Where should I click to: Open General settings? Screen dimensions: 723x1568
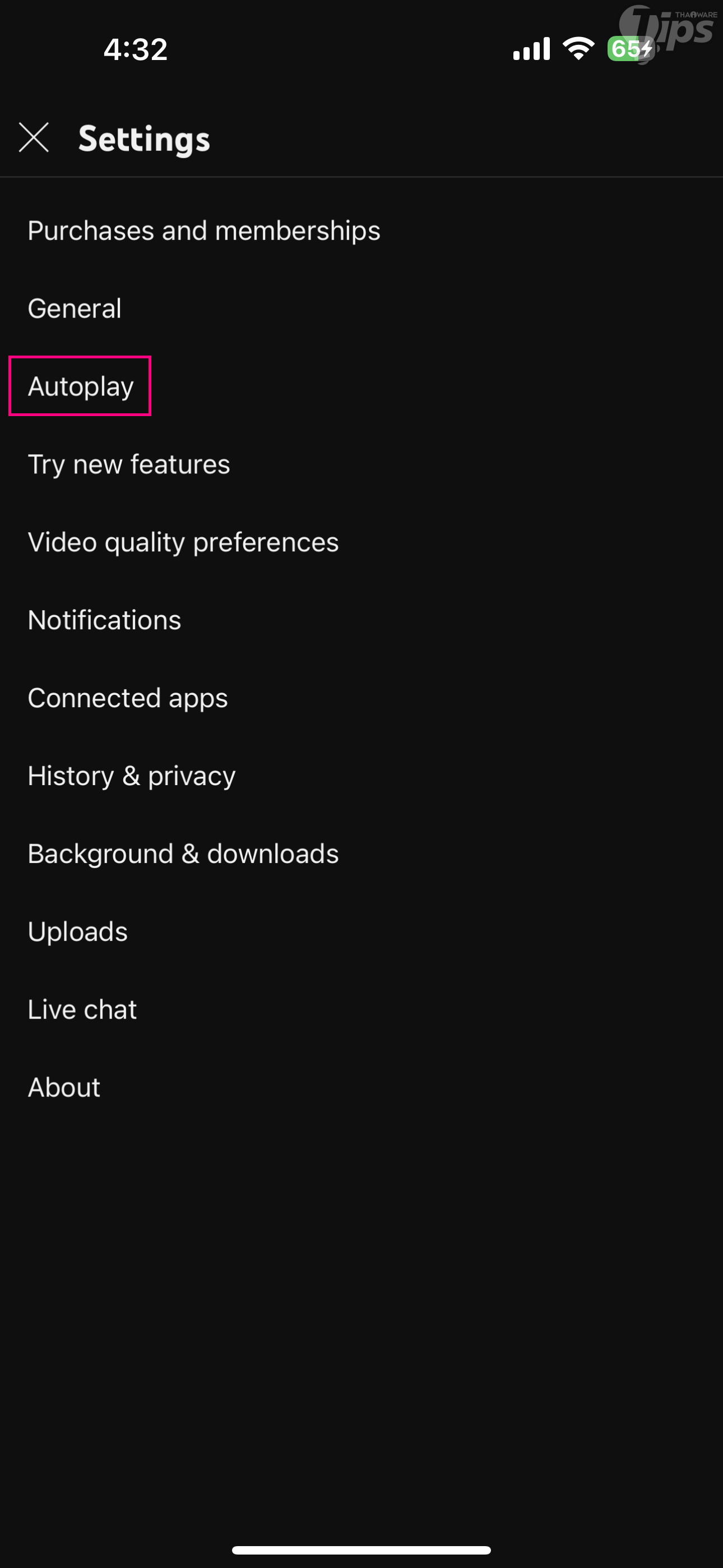coord(75,308)
